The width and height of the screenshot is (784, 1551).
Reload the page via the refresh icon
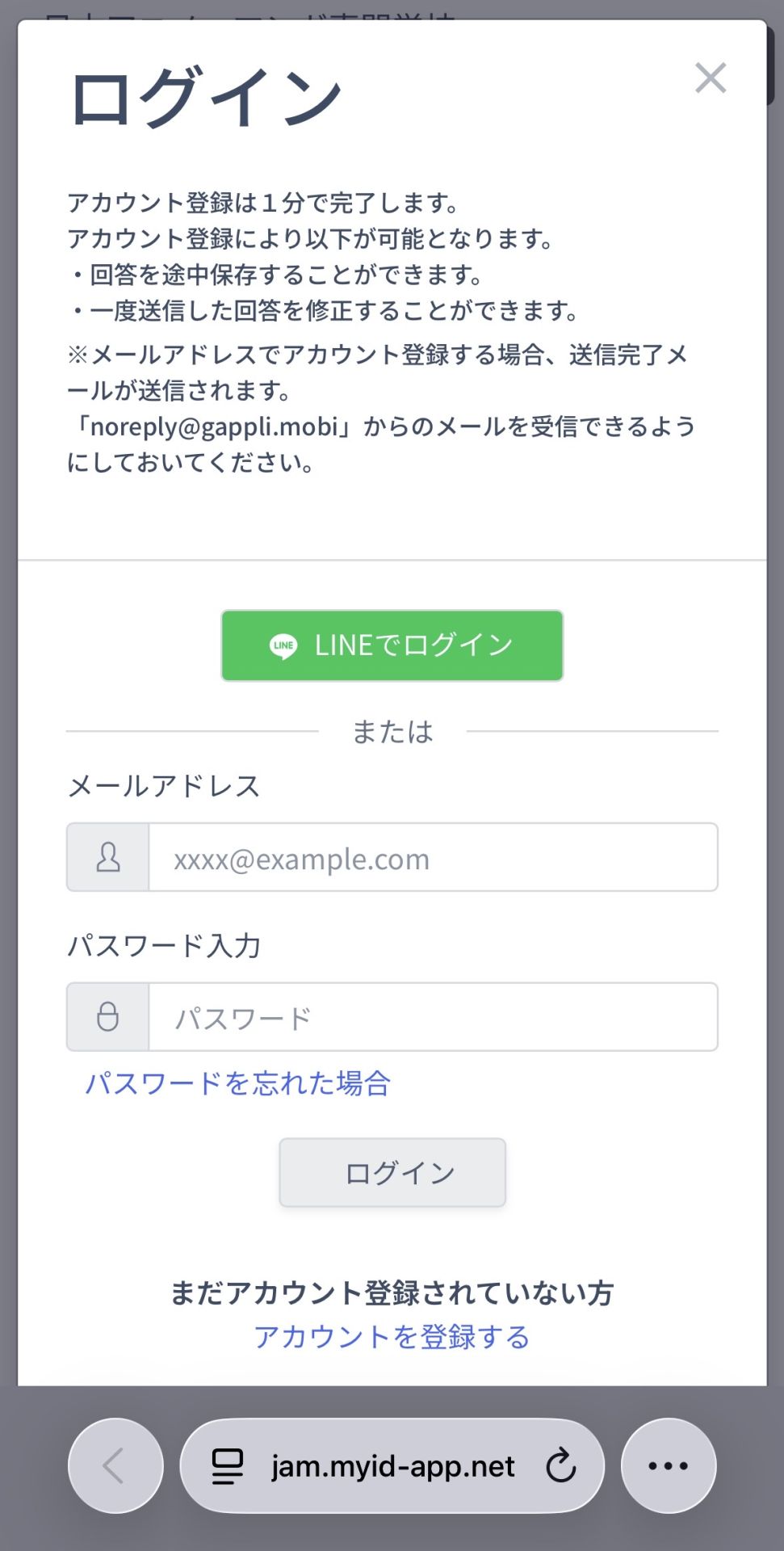(560, 1465)
